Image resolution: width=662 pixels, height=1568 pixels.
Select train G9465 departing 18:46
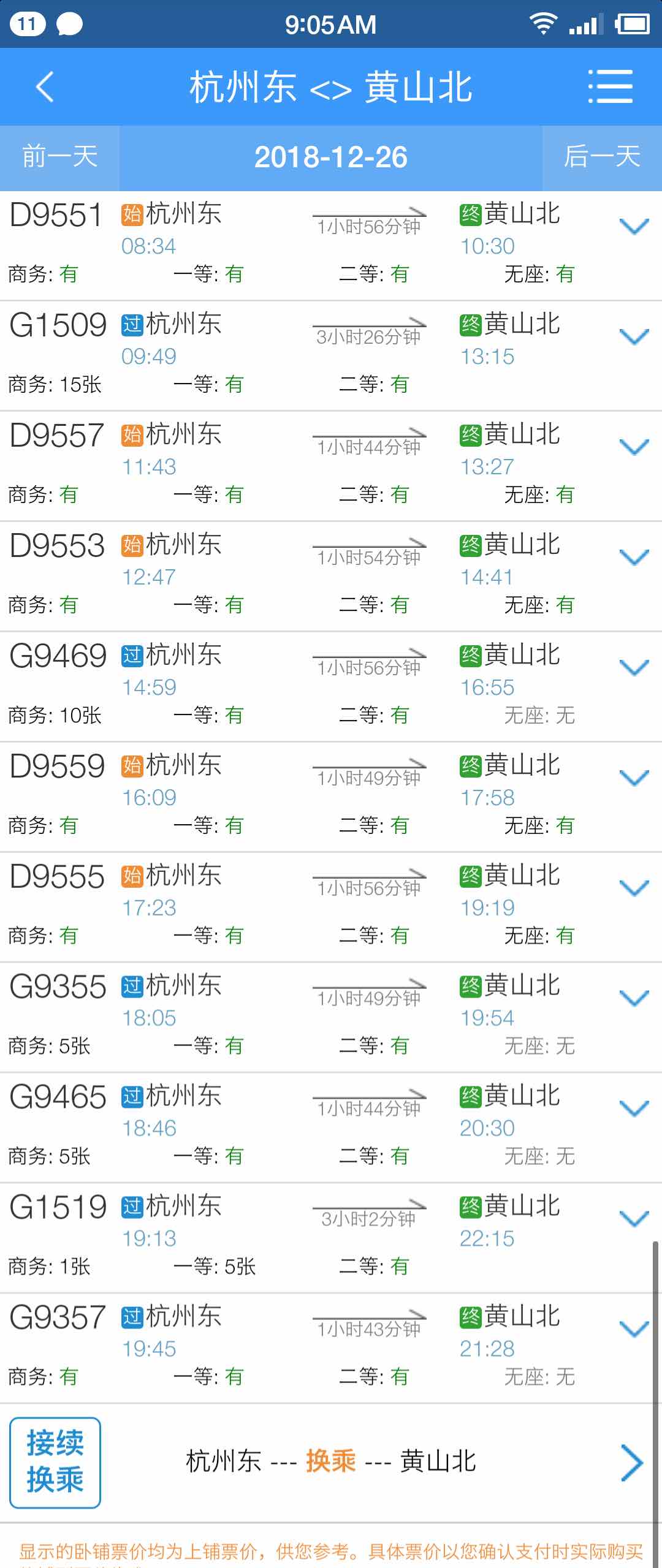click(331, 1127)
